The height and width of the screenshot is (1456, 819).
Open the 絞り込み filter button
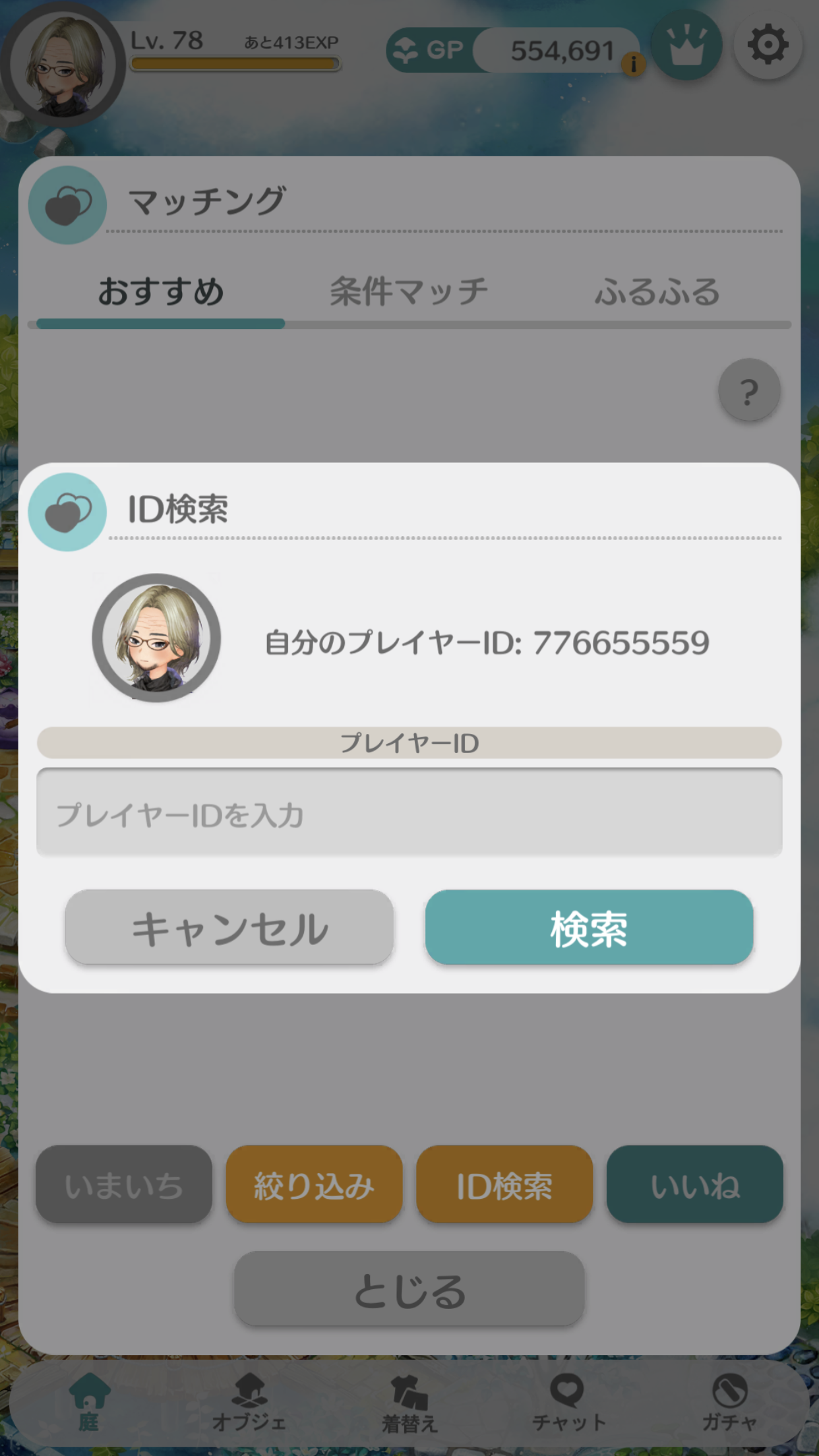coord(314,1185)
